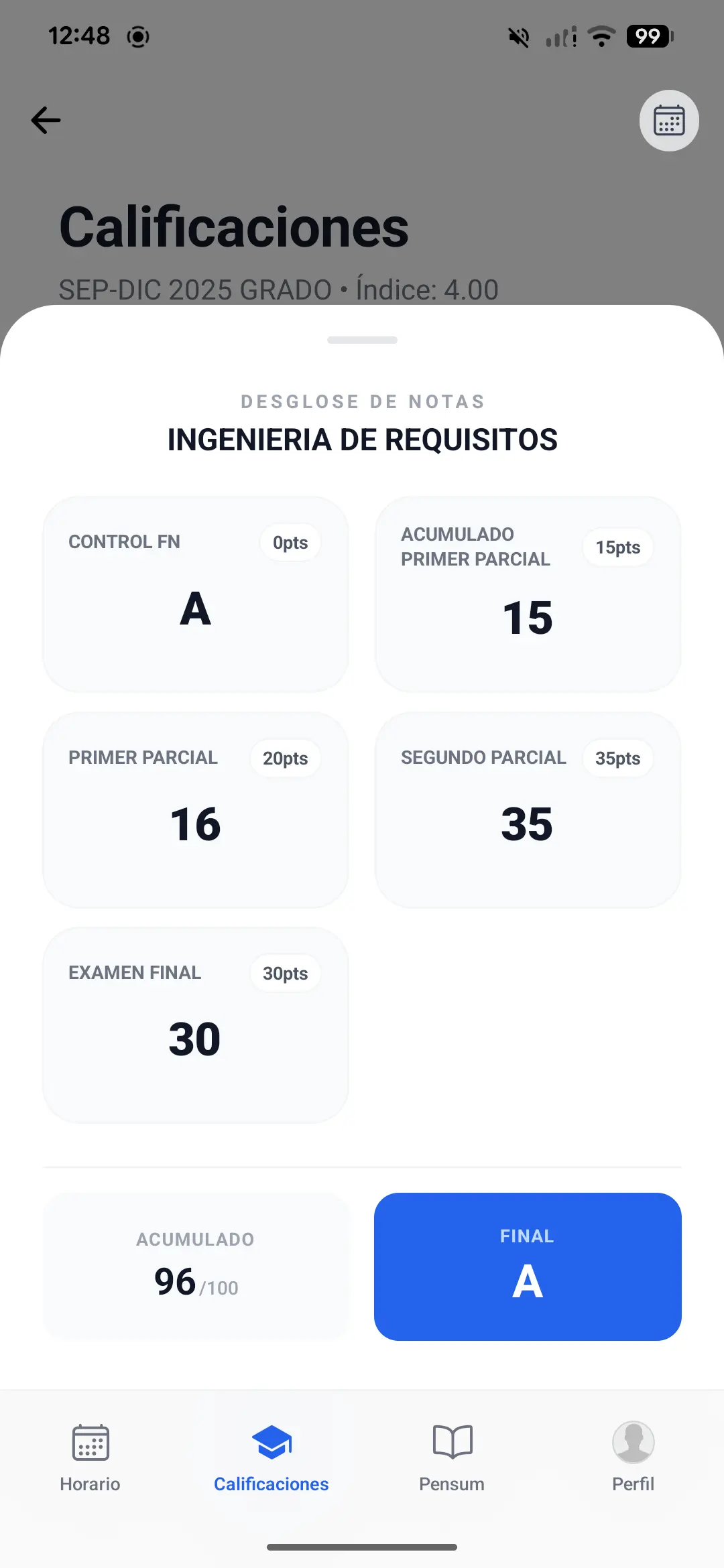Select the ACUMULADO PRIMER PARCIAL card
The height and width of the screenshot is (1568, 724).
[x=528, y=594]
